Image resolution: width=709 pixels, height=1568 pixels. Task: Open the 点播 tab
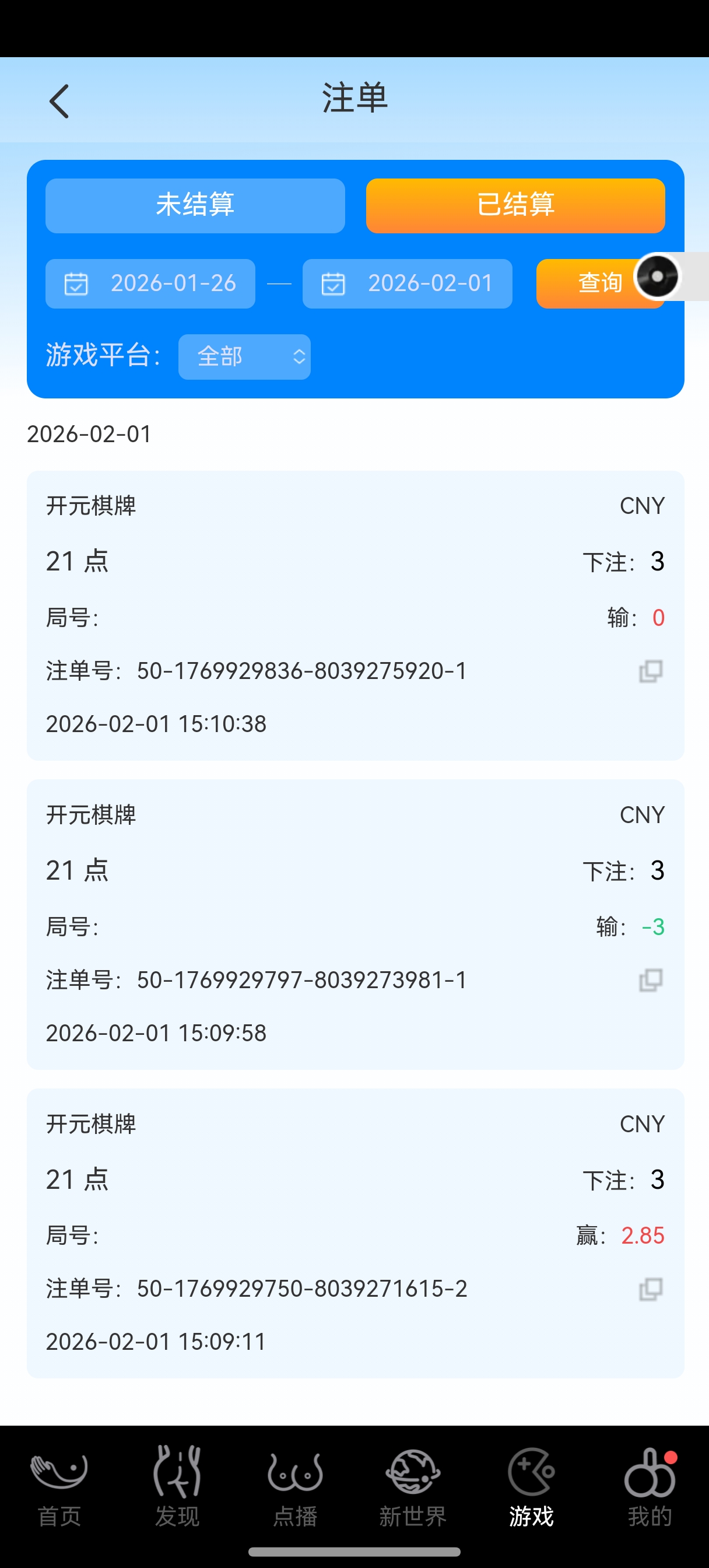(295, 1486)
